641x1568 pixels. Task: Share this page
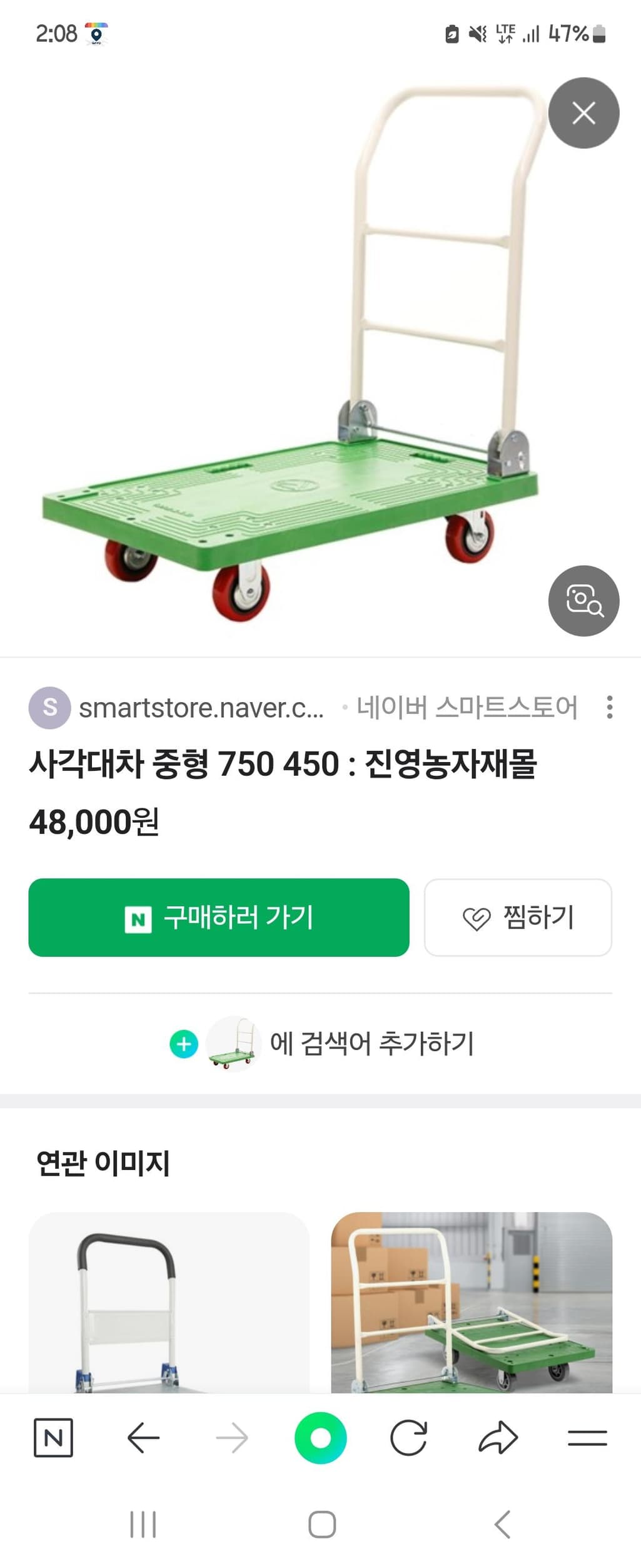click(498, 1438)
